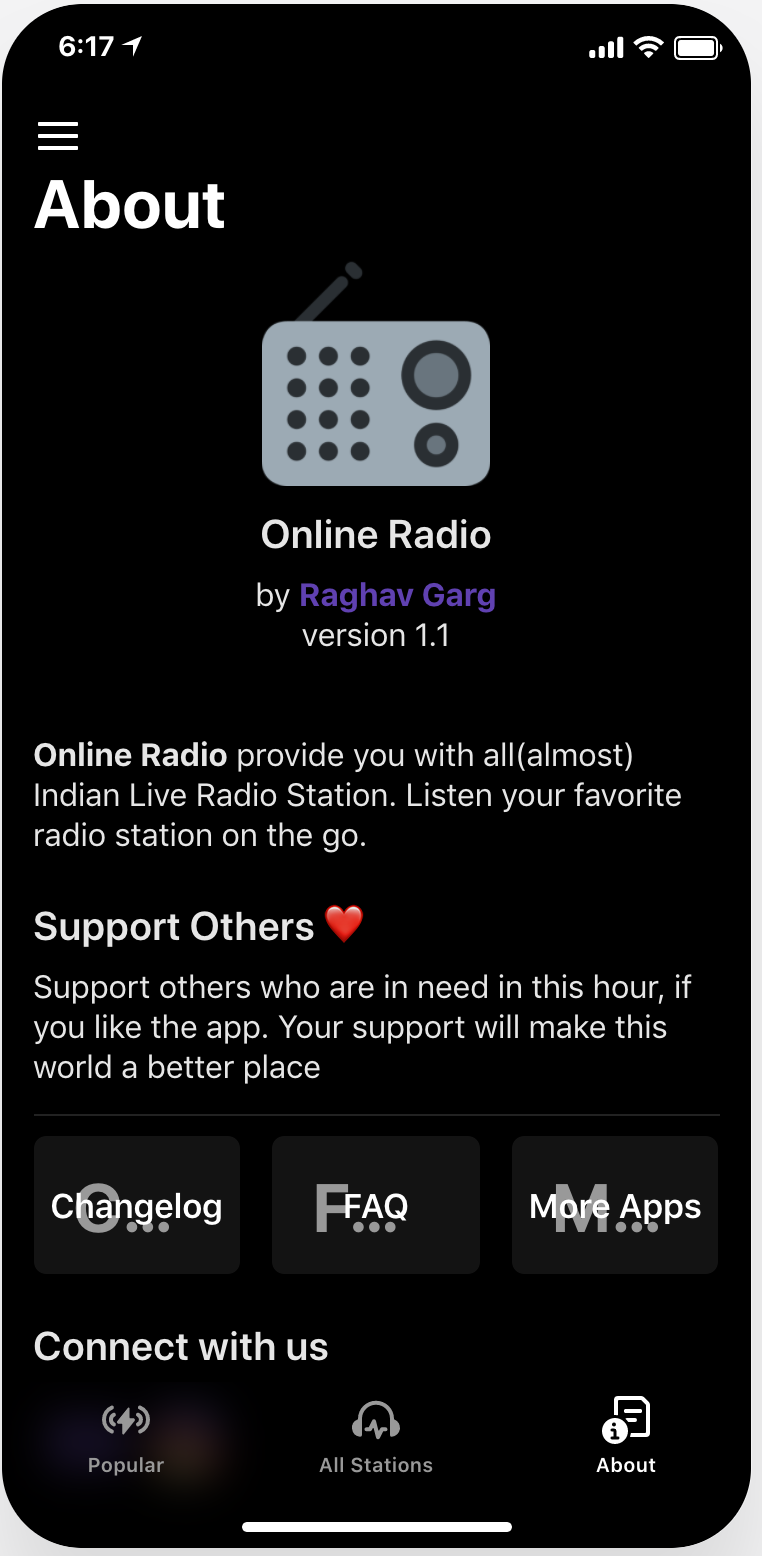Tap the About info icon in bottom bar
762x1556 pixels.
pyautogui.click(x=625, y=1416)
